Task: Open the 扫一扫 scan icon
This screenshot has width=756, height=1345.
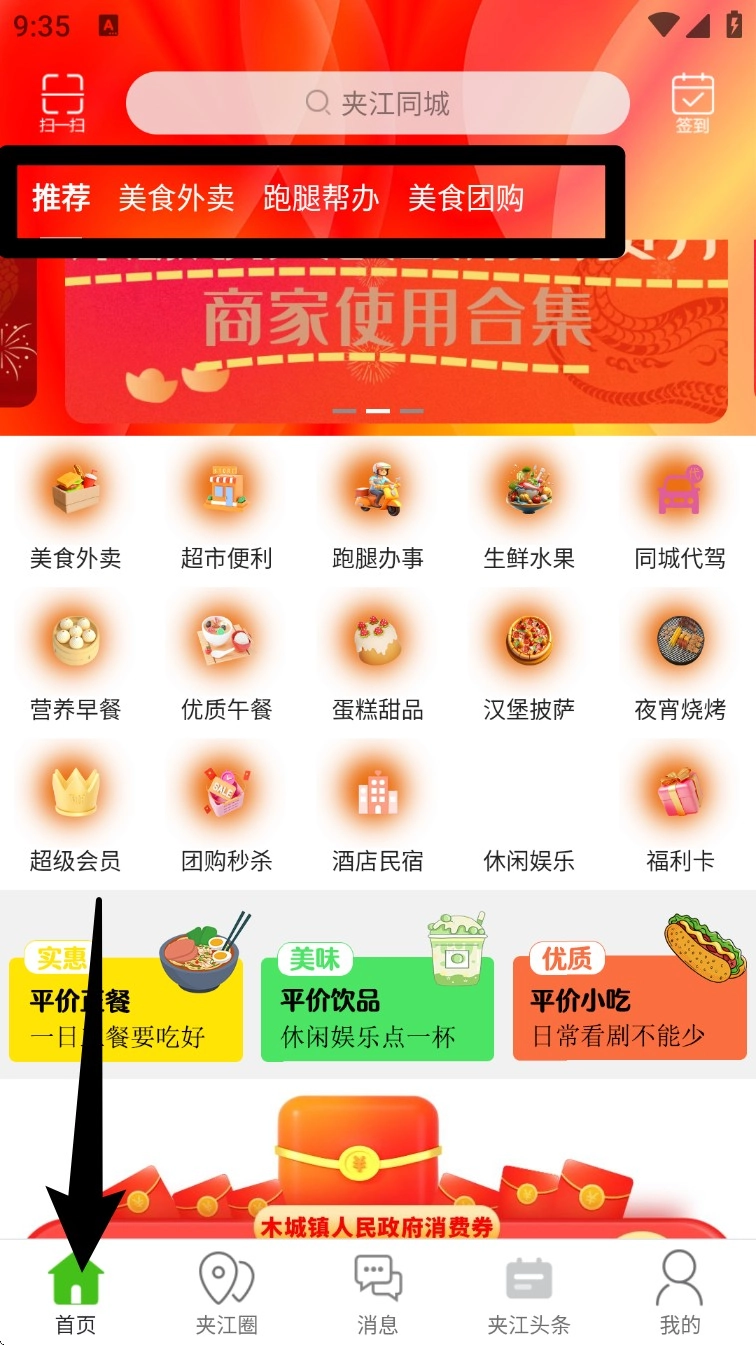Action: click(x=62, y=103)
